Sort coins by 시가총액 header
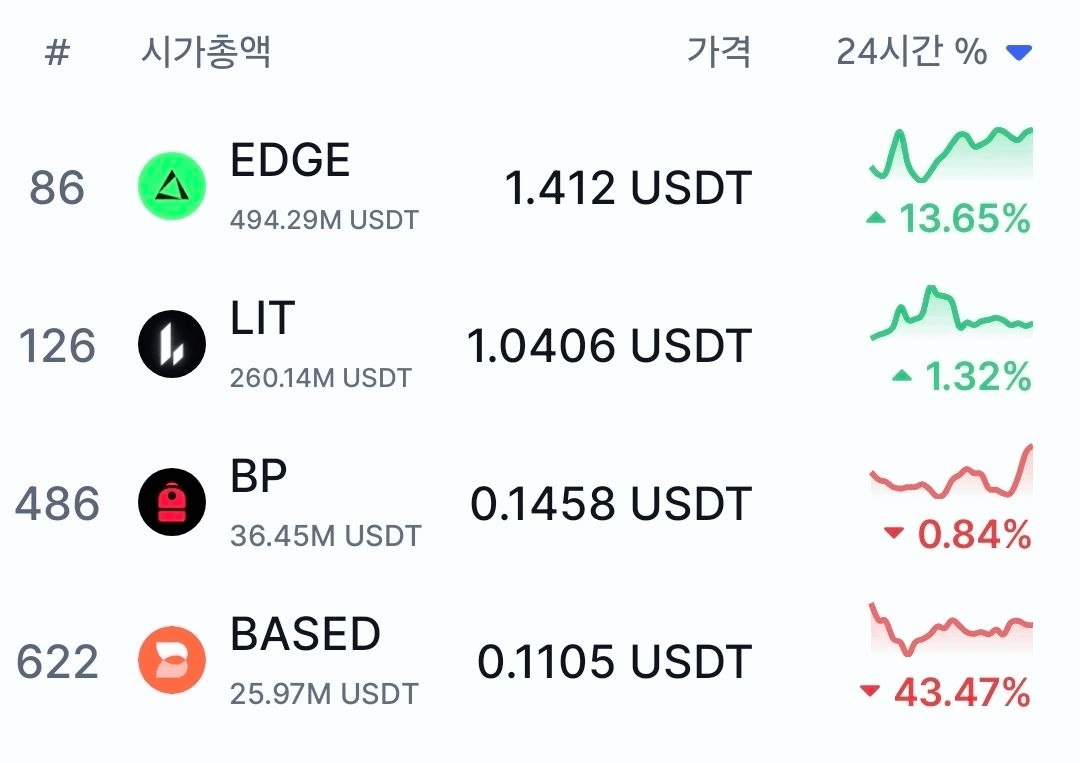This screenshot has width=1080, height=763. (x=206, y=52)
